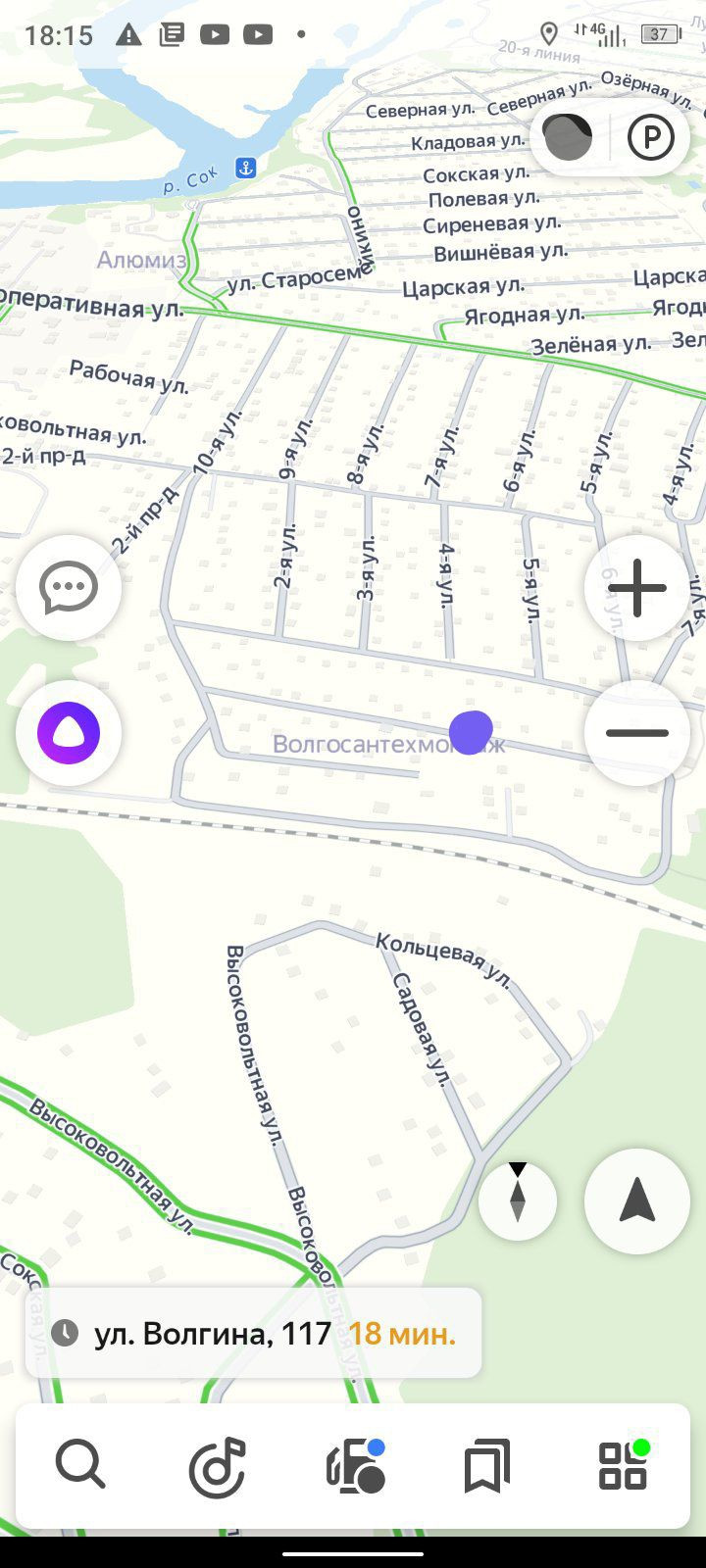
Task: Show parking on the map
Action: (x=650, y=137)
